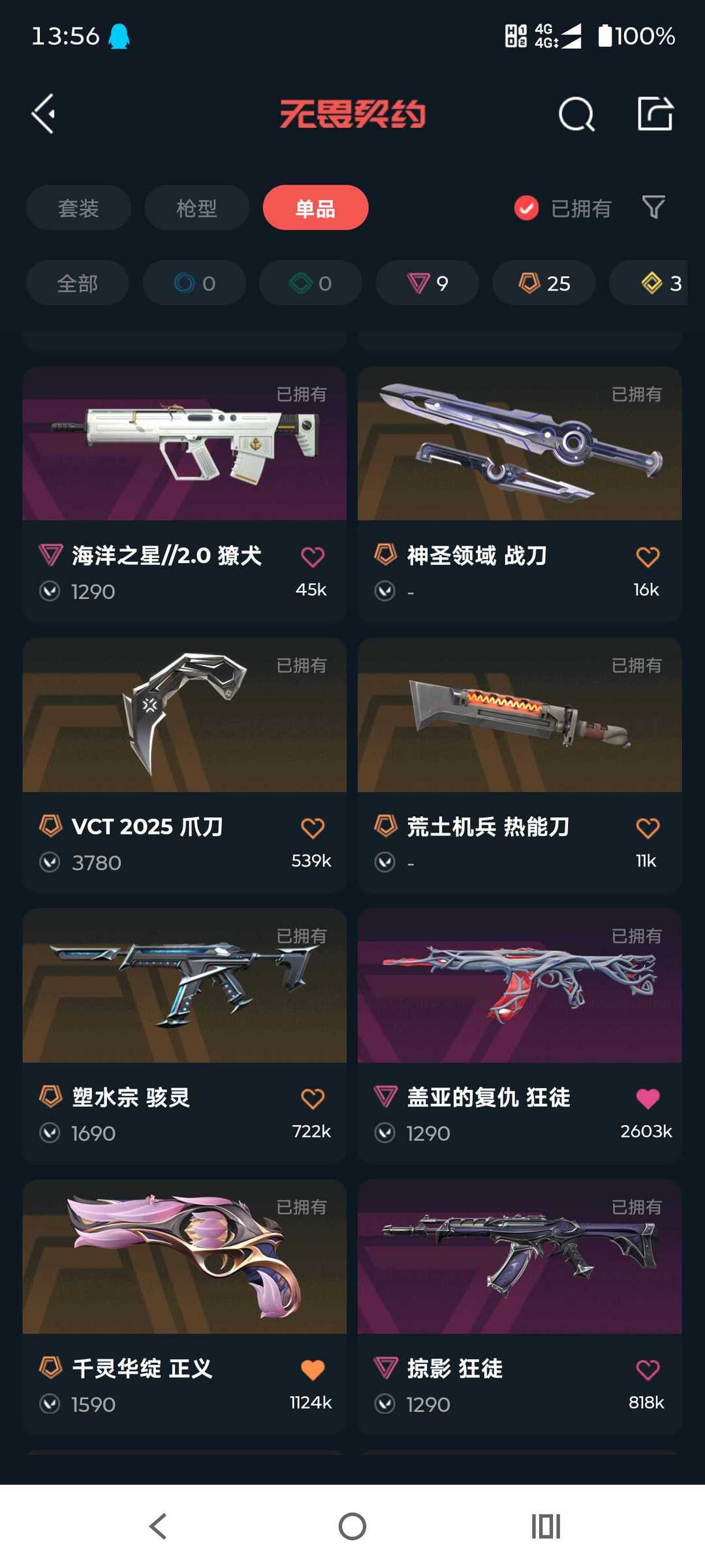Viewport: 705px width, 1568px height.
Task: Unlike the 盖亚的复仇 狂徒 heart
Action: click(648, 1098)
